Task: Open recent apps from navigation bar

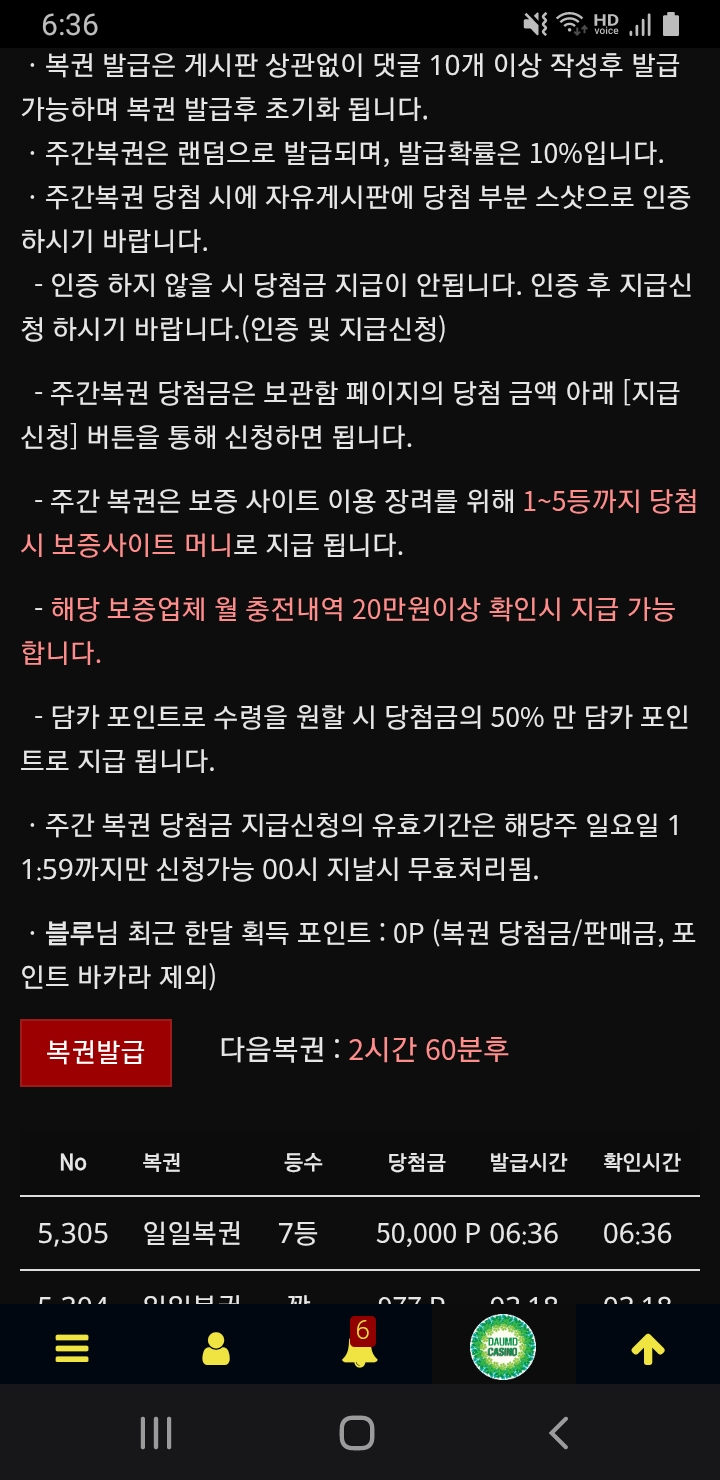Action: tap(156, 1432)
